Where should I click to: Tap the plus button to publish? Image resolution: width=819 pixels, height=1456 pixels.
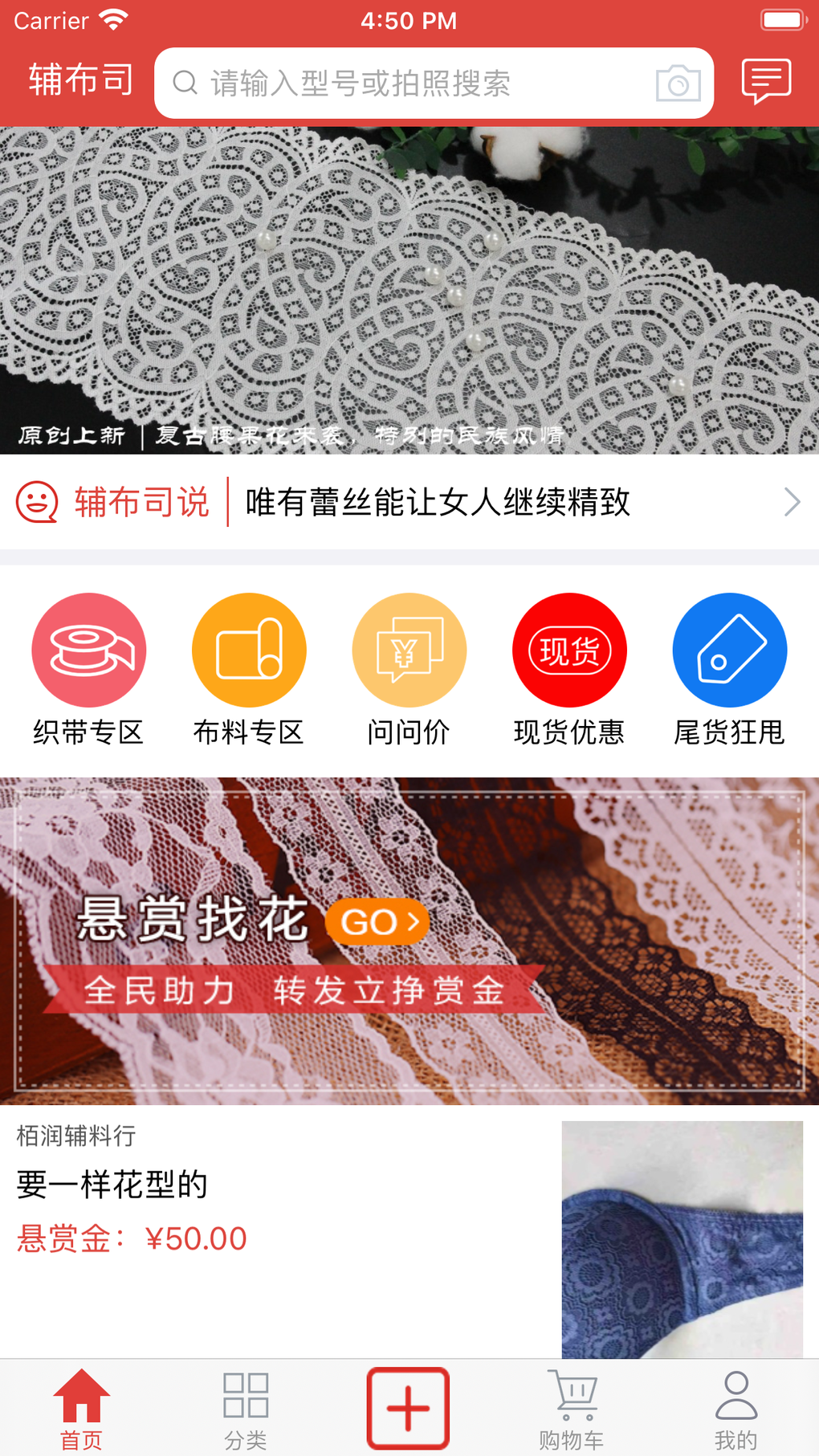[408, 1408]
